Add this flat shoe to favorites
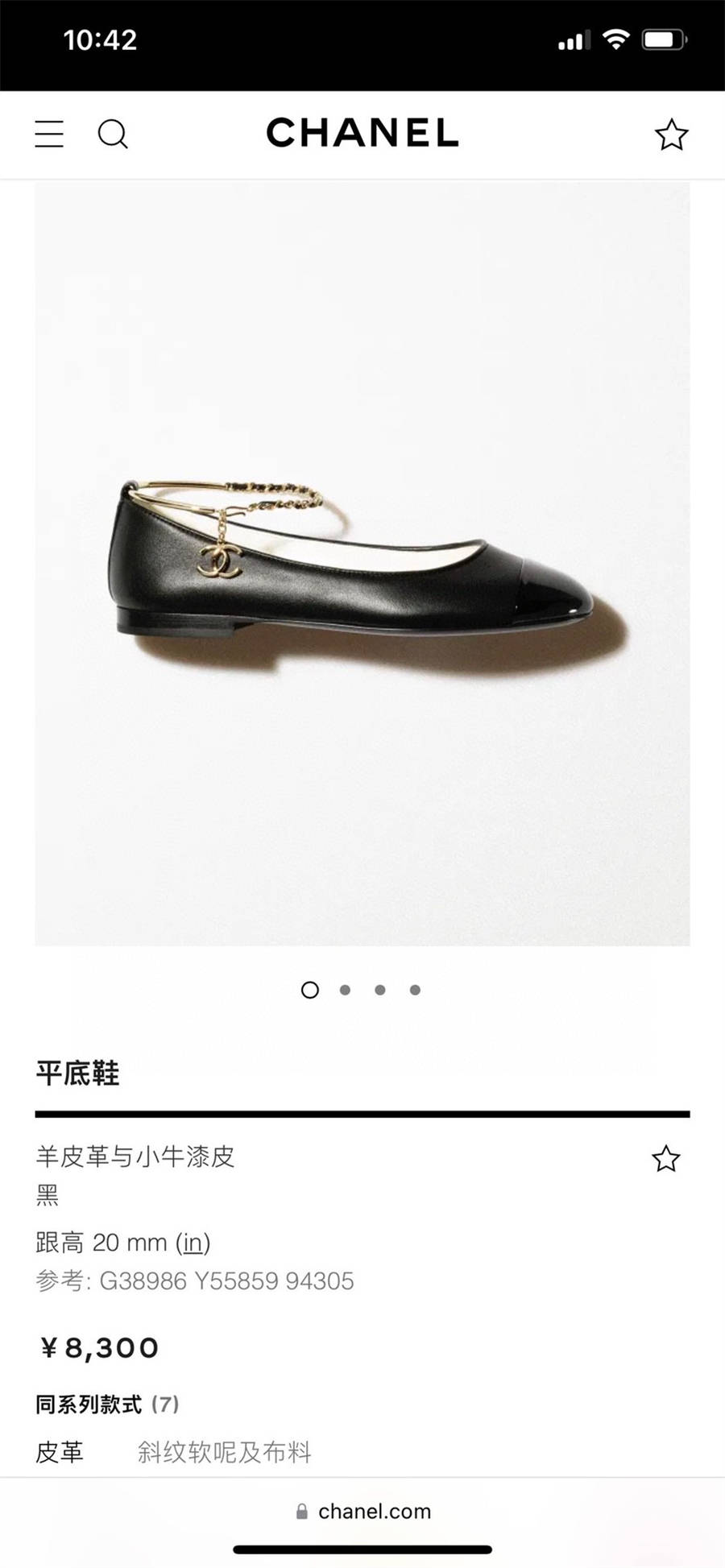Image resolution: width=725 pixels, height=1568 pixels. pyautogui.click(x=665, y=1159)
